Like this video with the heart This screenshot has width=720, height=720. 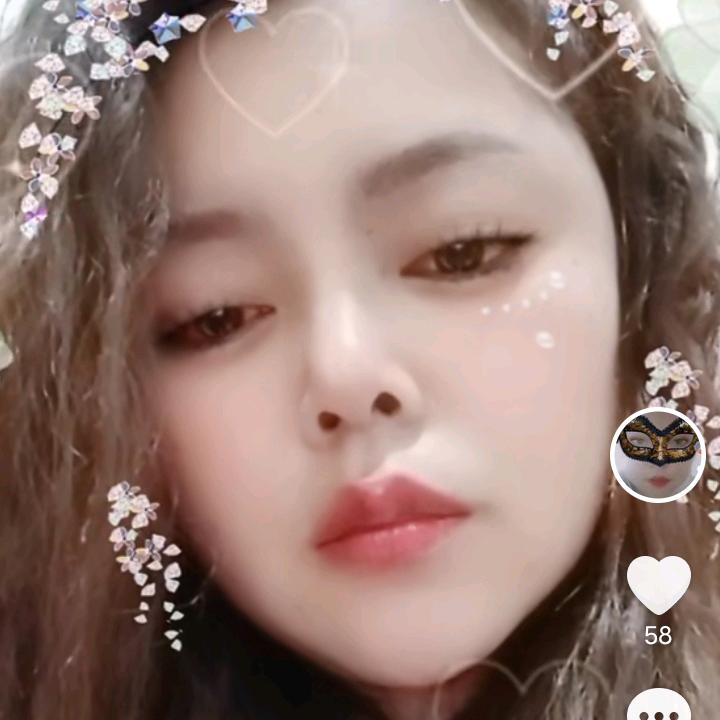[658, 585]
